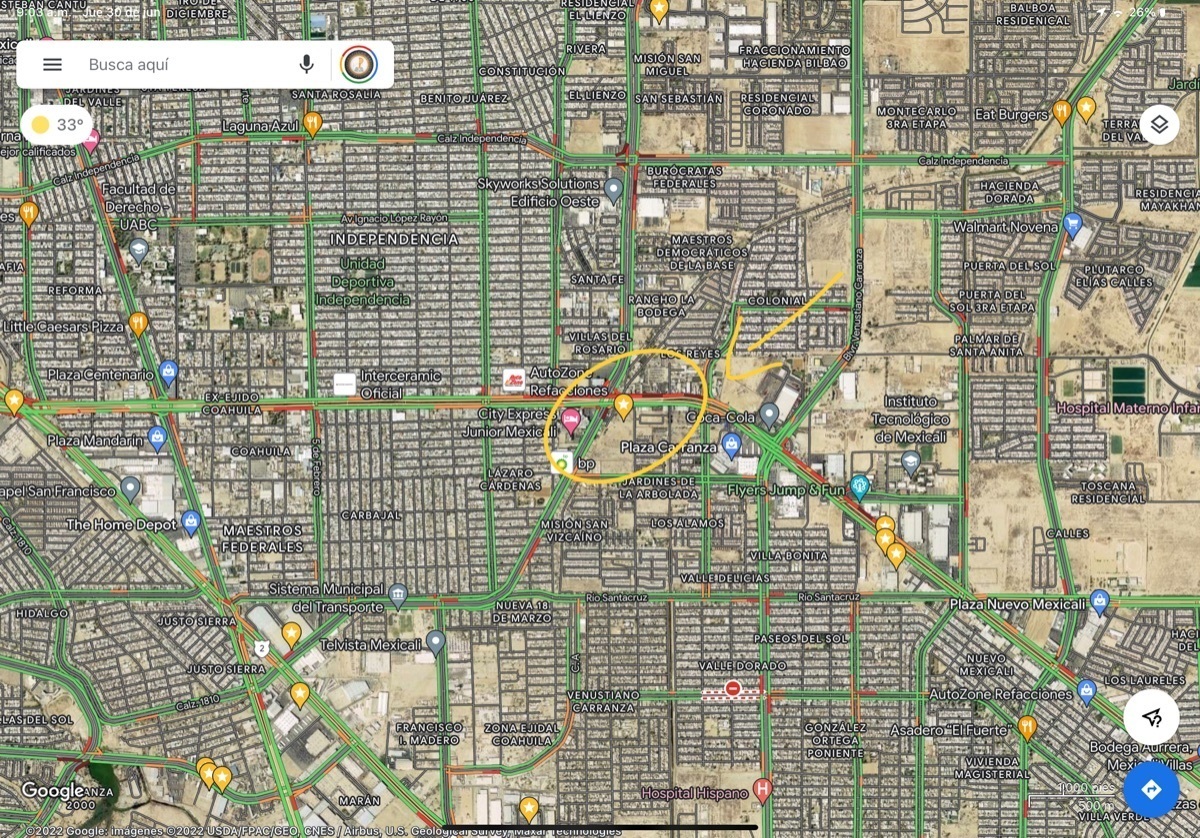This screenshot has height=838, width=1200.
Task: Open the Little Caesars Pizza pin
Action: coord(138,324)
